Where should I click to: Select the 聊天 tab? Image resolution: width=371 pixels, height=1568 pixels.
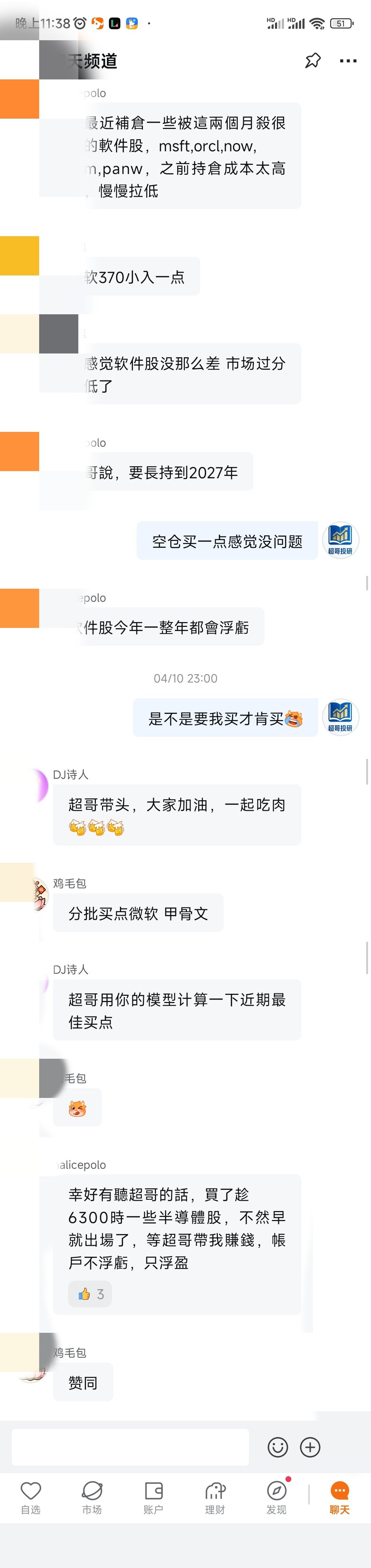[x=339, y=1498]
